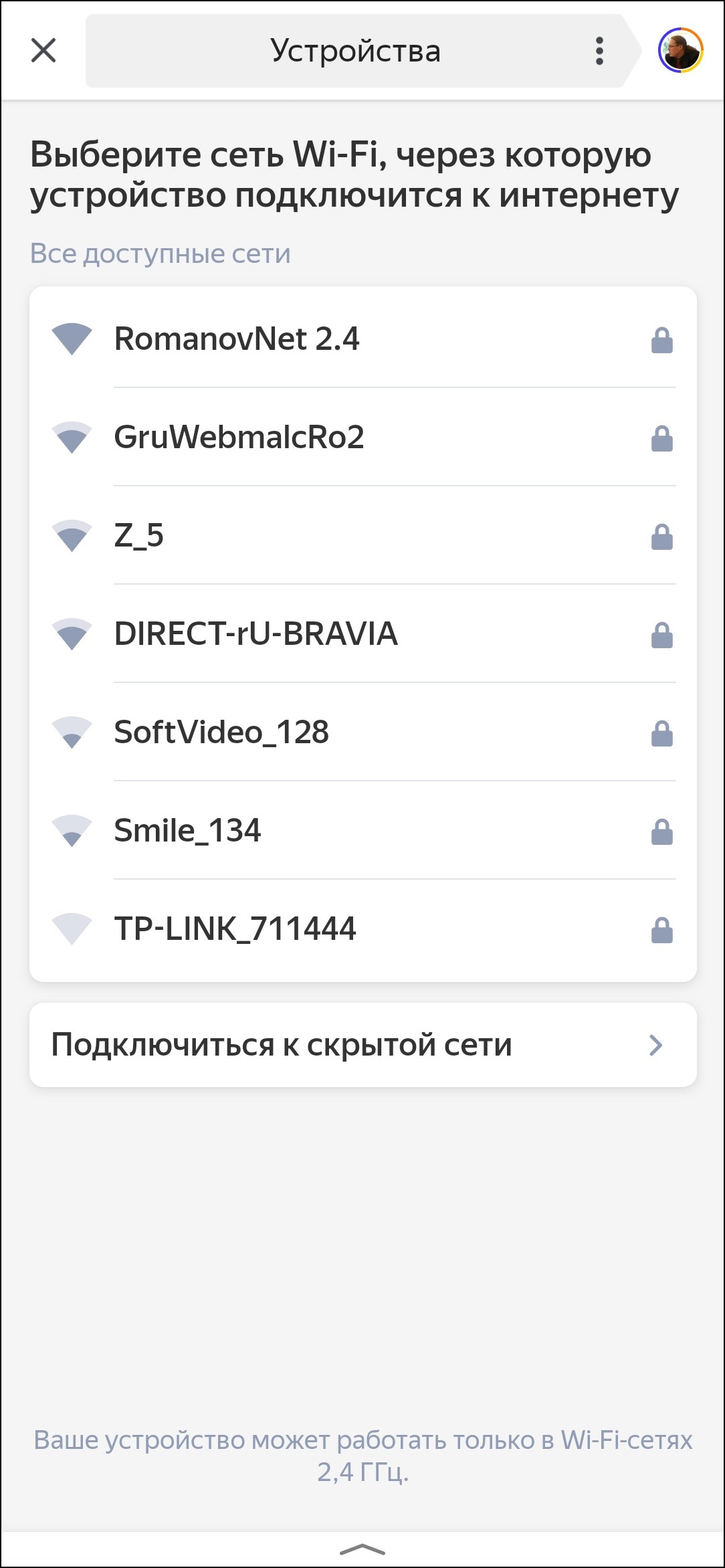Viewport: 725px width, 1568px height.
Task: Open Подключиться к скрытой сети
Action: (362, 1045)
